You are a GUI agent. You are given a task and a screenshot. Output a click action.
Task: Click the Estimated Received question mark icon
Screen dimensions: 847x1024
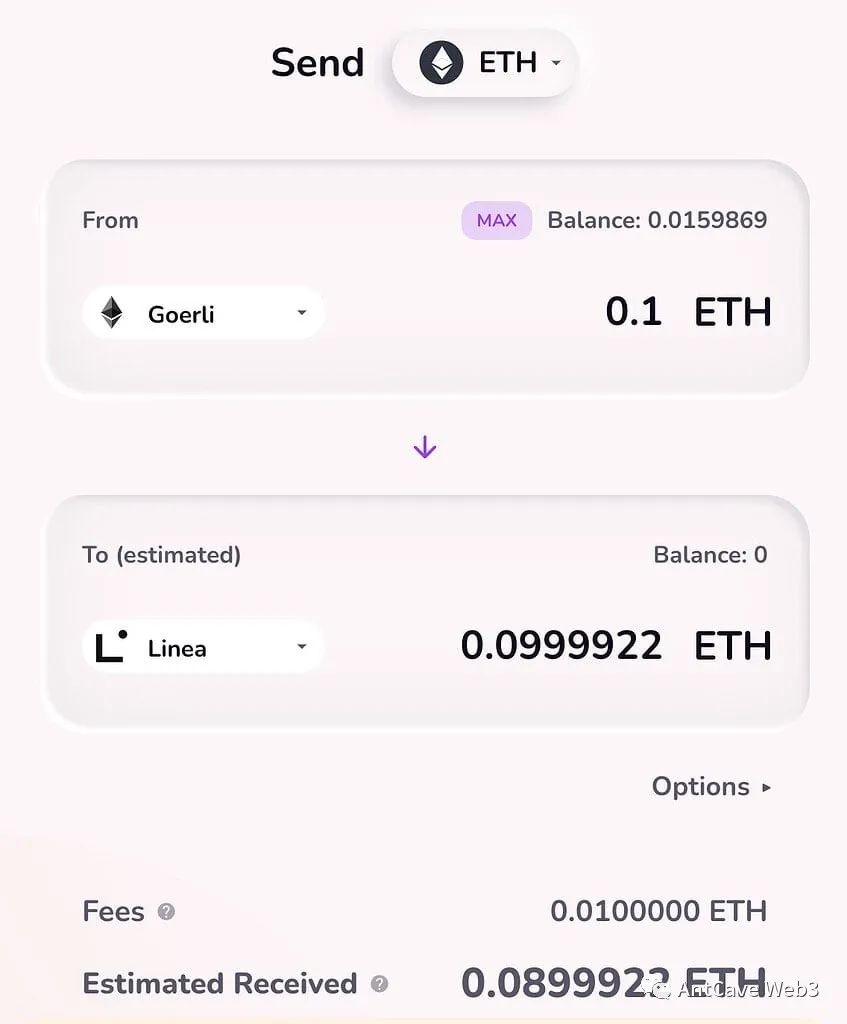click(379, 984)
